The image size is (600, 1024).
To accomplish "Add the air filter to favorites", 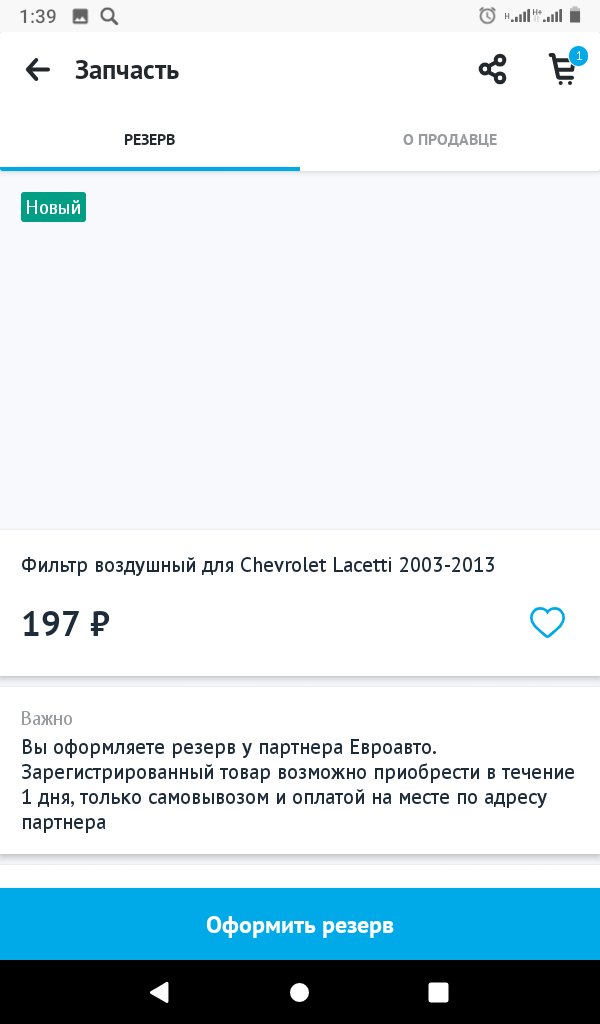I will pos(547,623).
